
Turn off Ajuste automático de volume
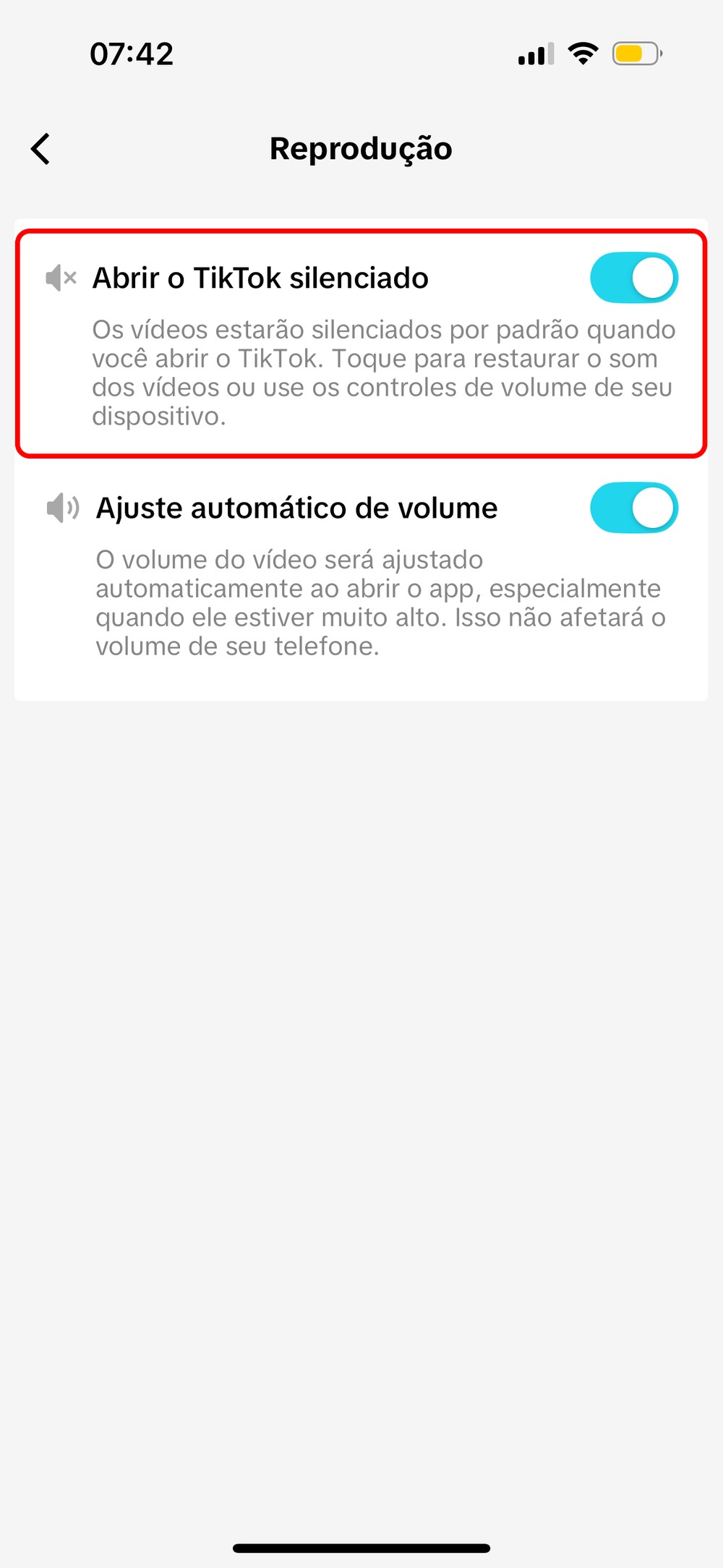[x=633, y=508]
